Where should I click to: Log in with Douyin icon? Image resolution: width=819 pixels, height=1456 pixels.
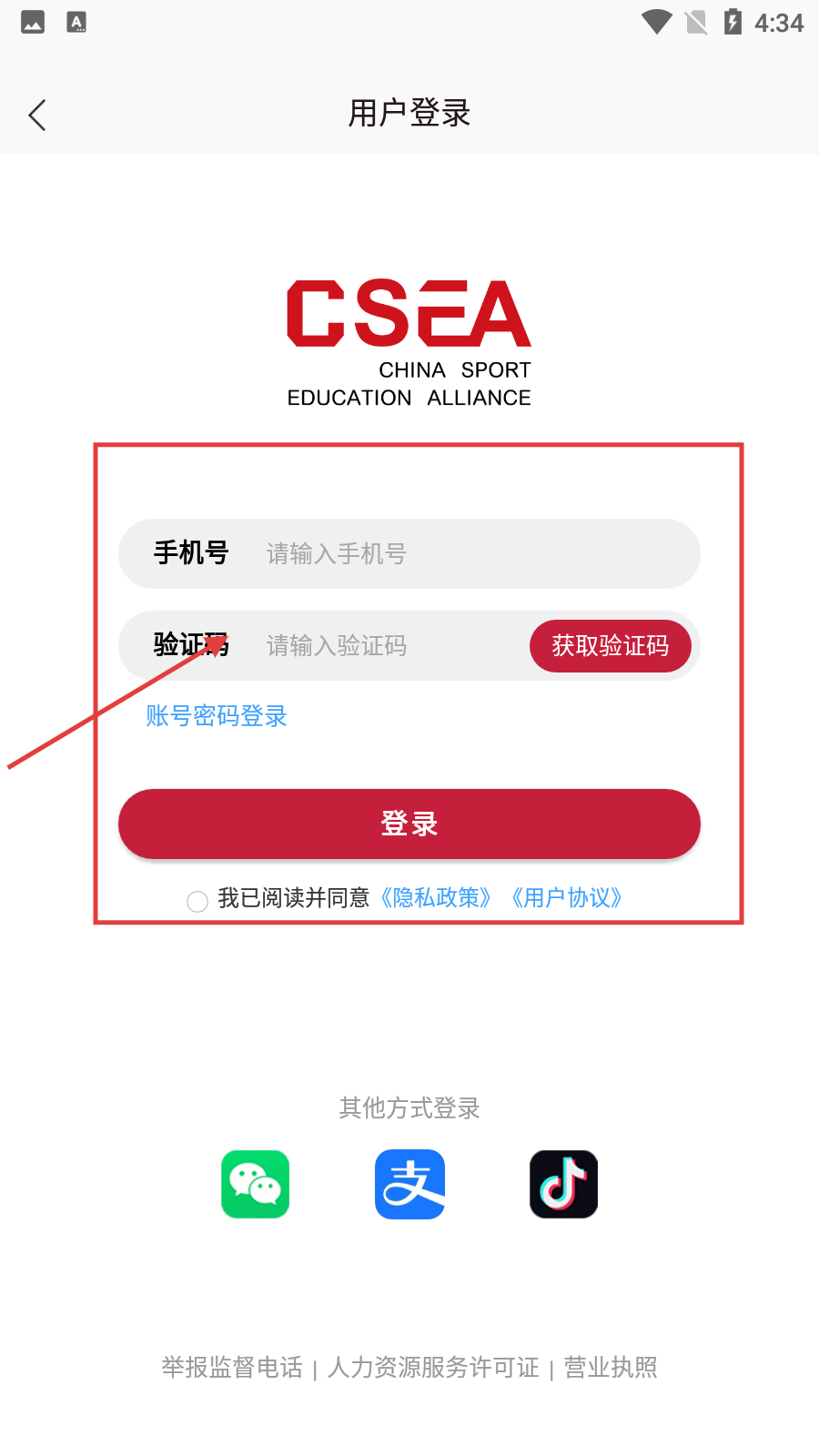(563, 1184)
